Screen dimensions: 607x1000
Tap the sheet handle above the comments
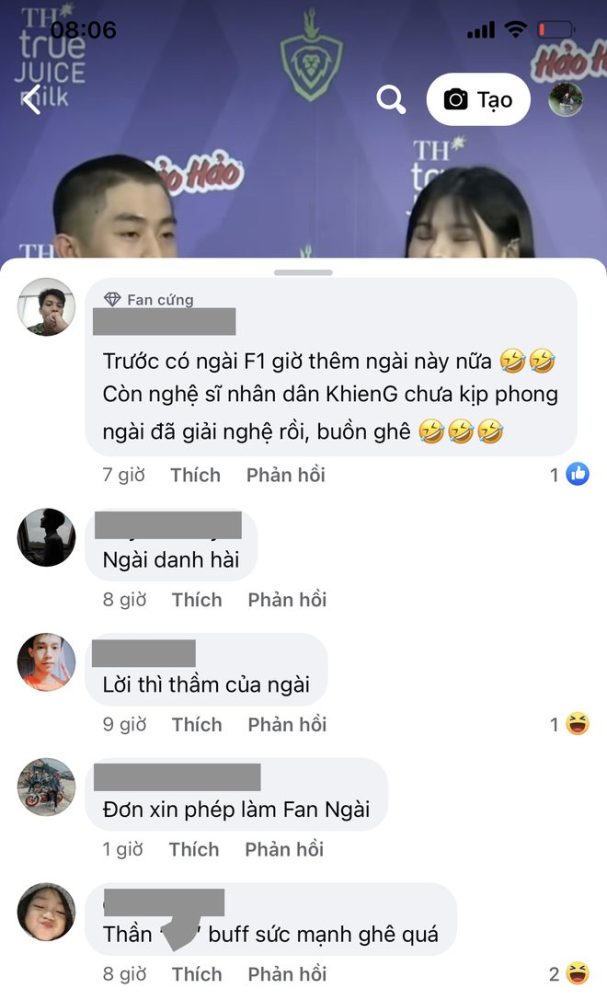(303, 272)
